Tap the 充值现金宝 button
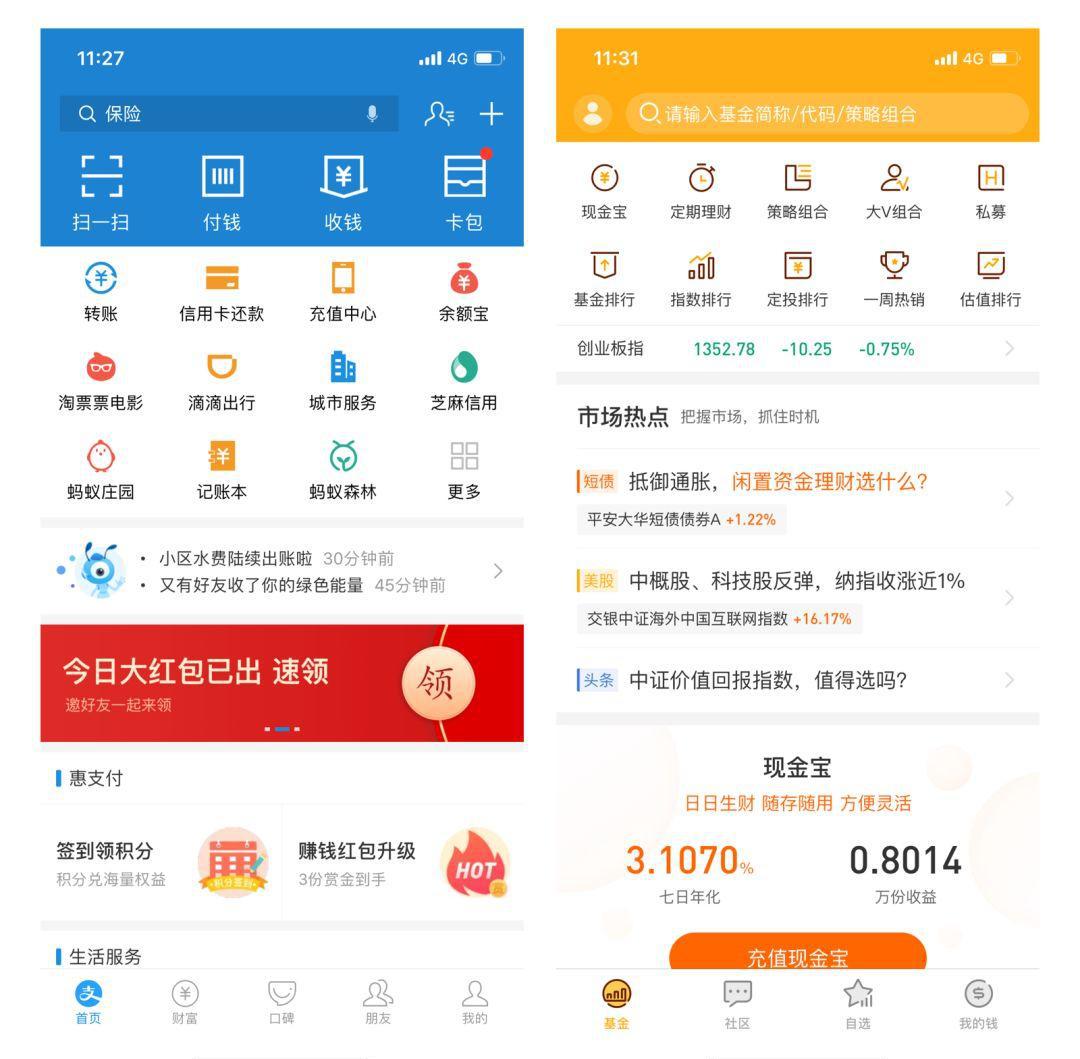The image size is (1080, 1059). click(797, 955)
